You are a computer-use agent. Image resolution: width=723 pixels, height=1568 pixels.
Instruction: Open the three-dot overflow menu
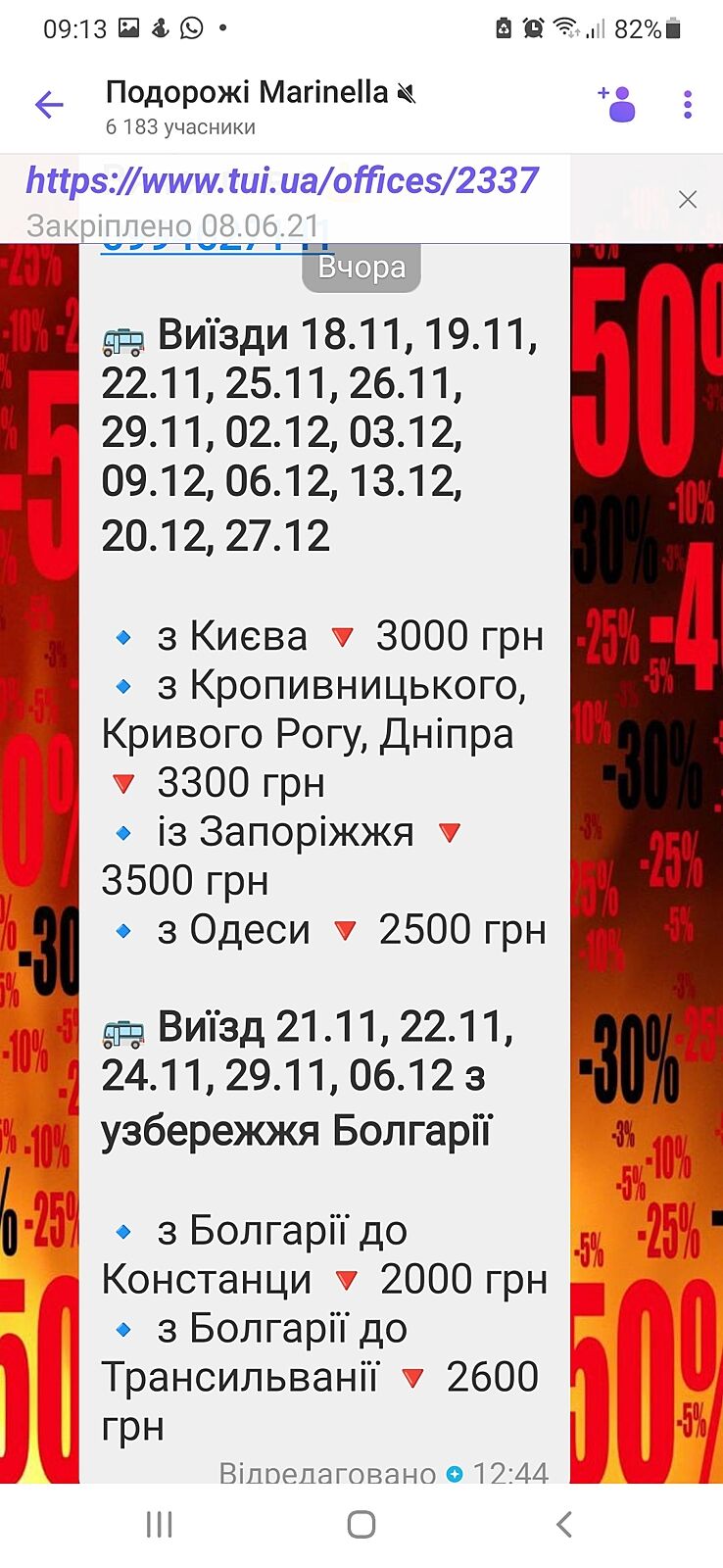[x=688, y=104]
